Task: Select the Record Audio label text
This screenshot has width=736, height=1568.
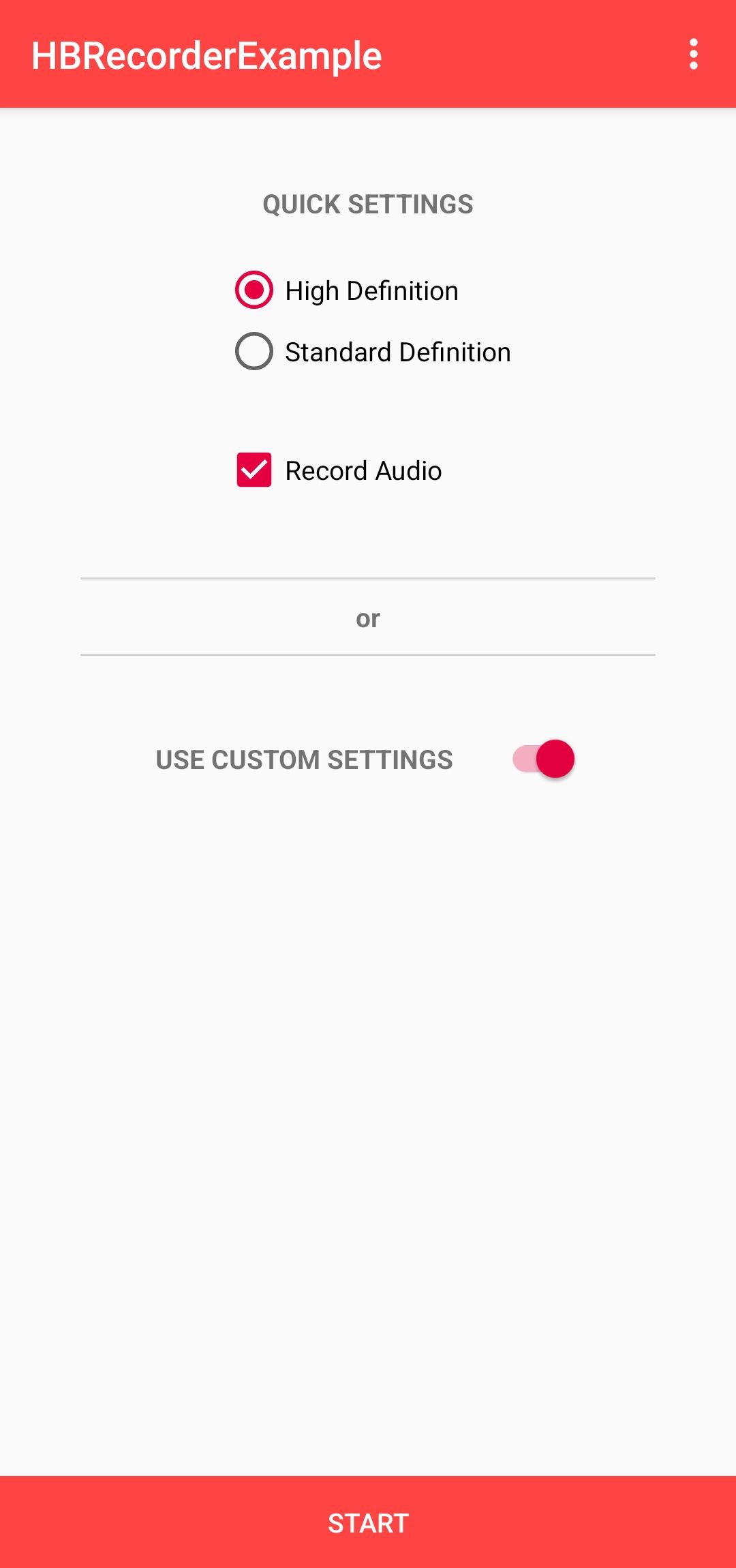Action: tap(363, 470)
